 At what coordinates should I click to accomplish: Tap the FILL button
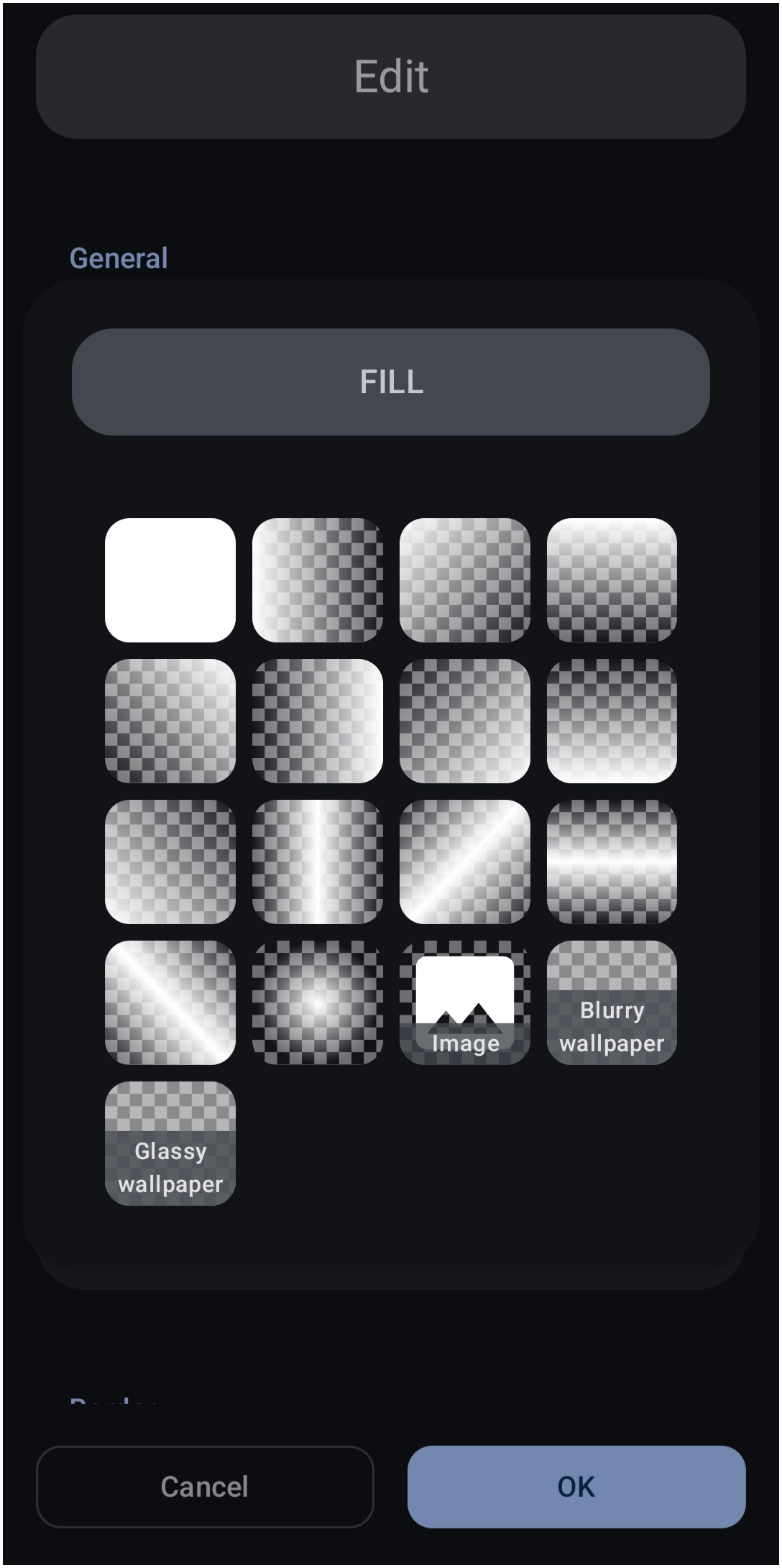(x=391, y=382)
